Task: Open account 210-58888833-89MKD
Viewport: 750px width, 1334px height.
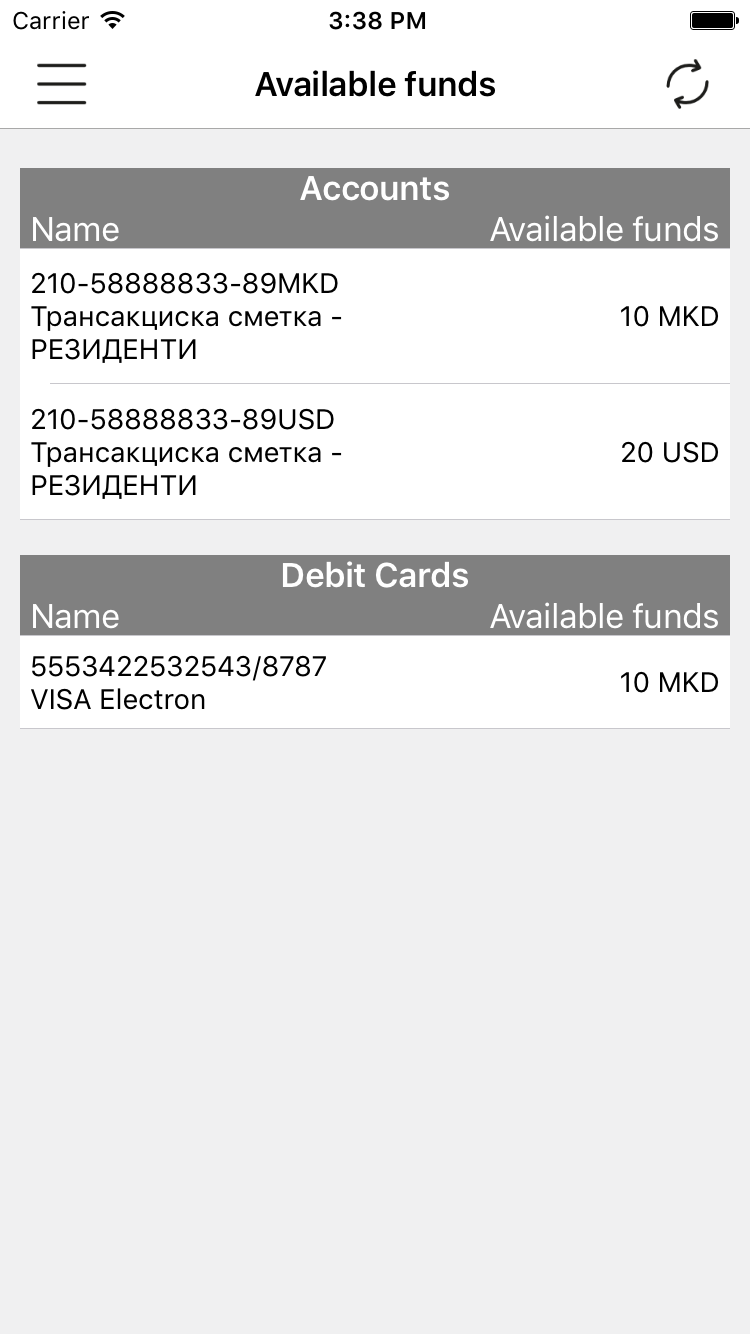Action: (374, 317)
